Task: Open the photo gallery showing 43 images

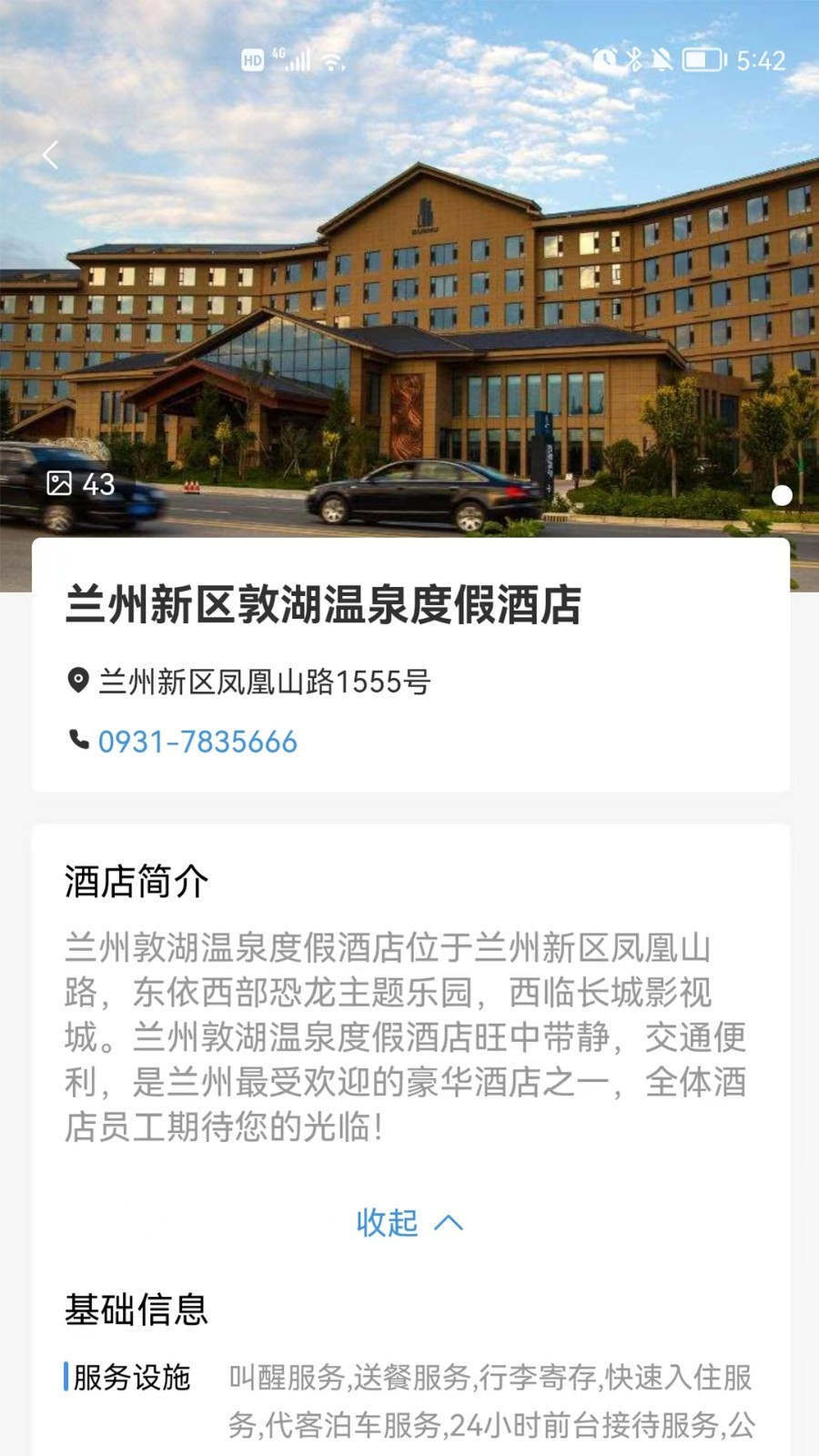Action: click(x=82, y=484)
